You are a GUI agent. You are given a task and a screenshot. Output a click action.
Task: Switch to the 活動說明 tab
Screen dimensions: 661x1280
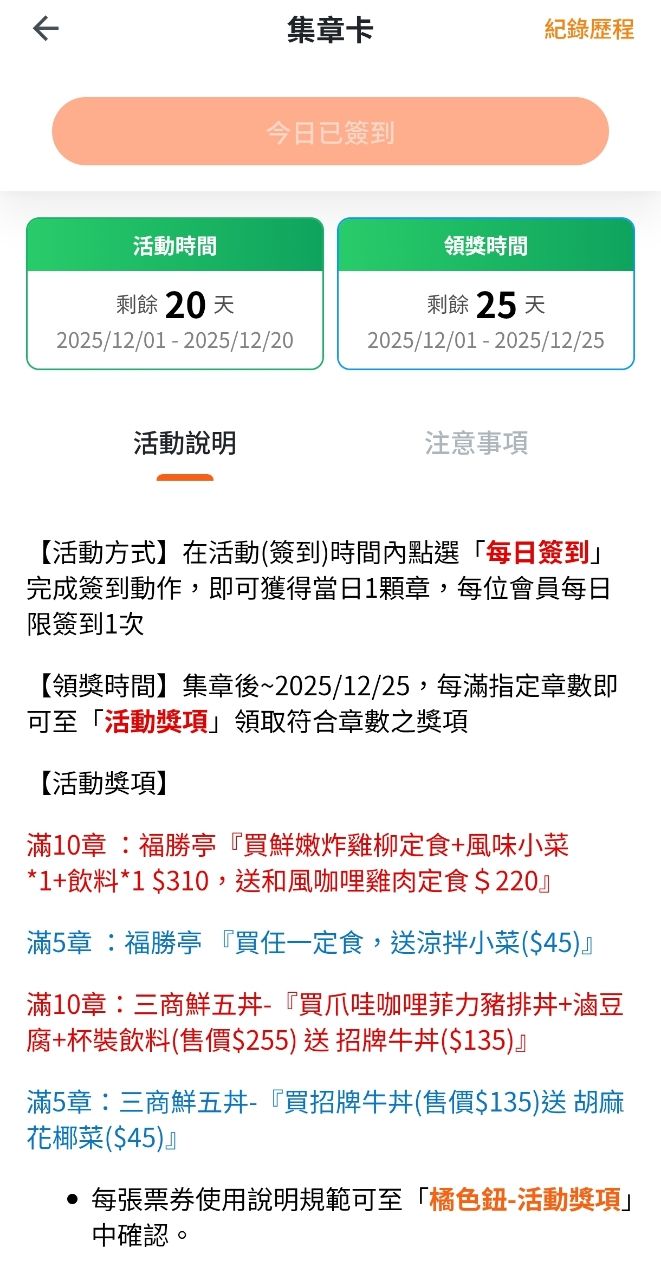click(185, 443)
